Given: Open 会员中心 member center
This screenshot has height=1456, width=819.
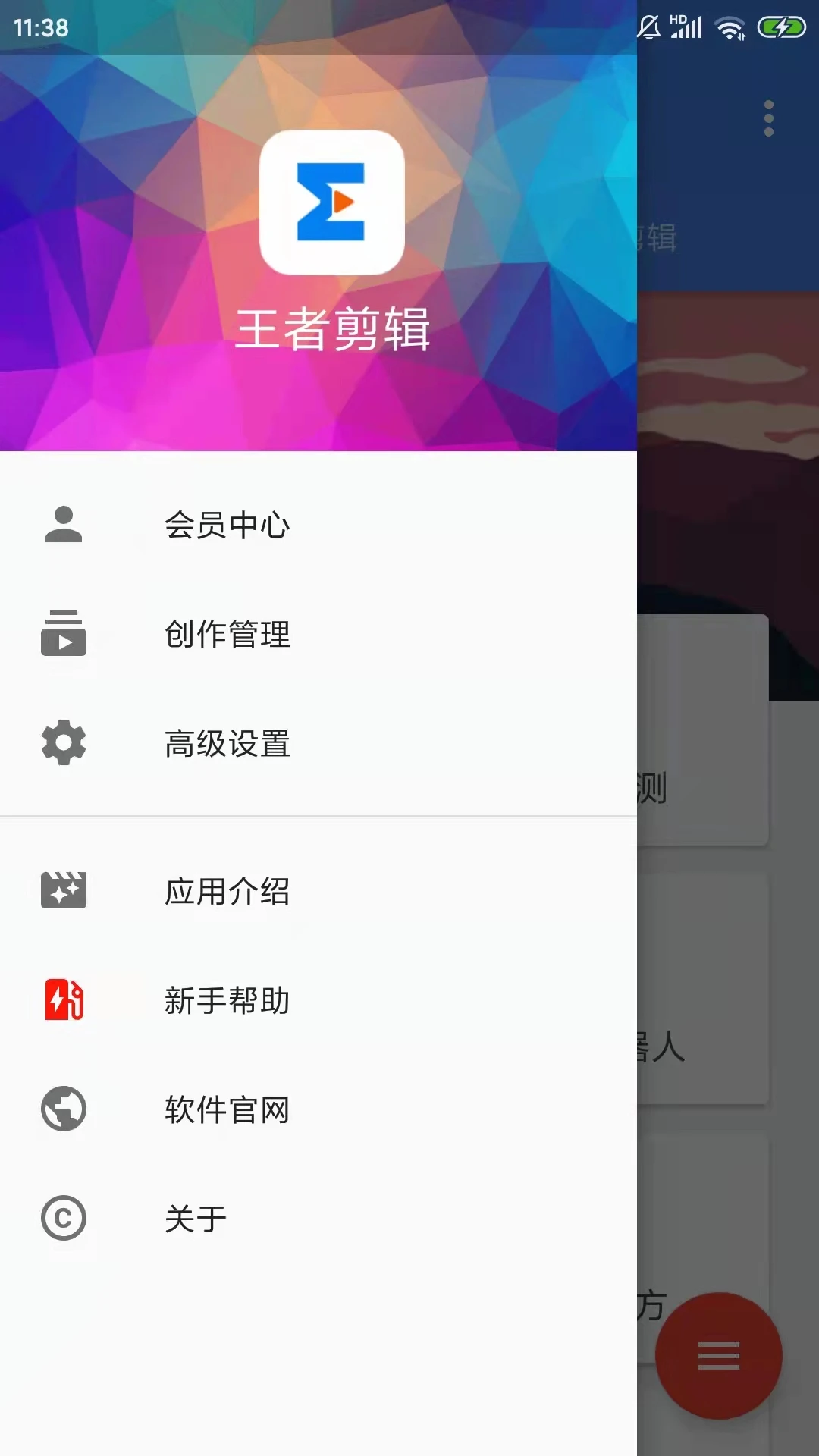Looking at the screenshot, I should pos(227,525).
